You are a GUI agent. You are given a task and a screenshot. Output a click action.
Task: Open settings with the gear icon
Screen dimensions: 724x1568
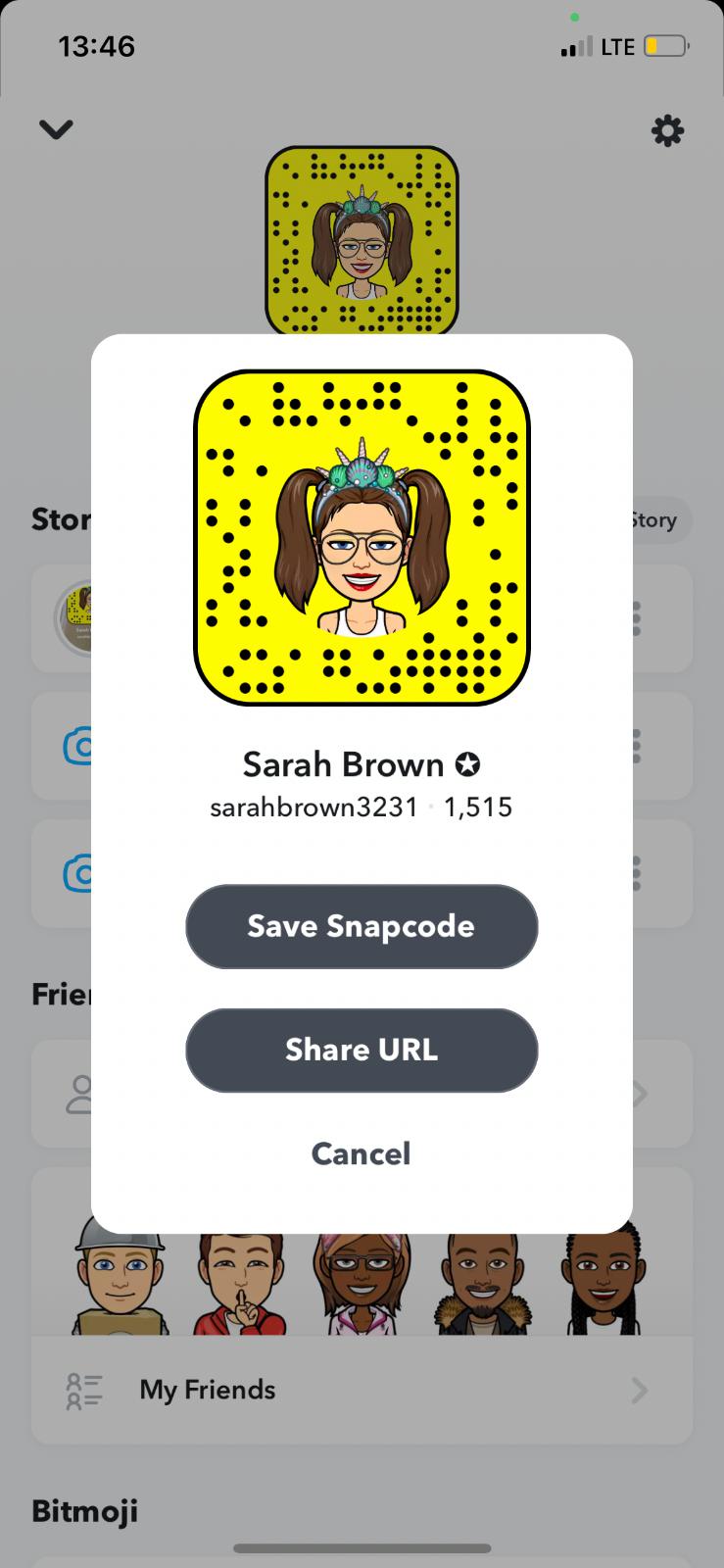click(667, 130)
